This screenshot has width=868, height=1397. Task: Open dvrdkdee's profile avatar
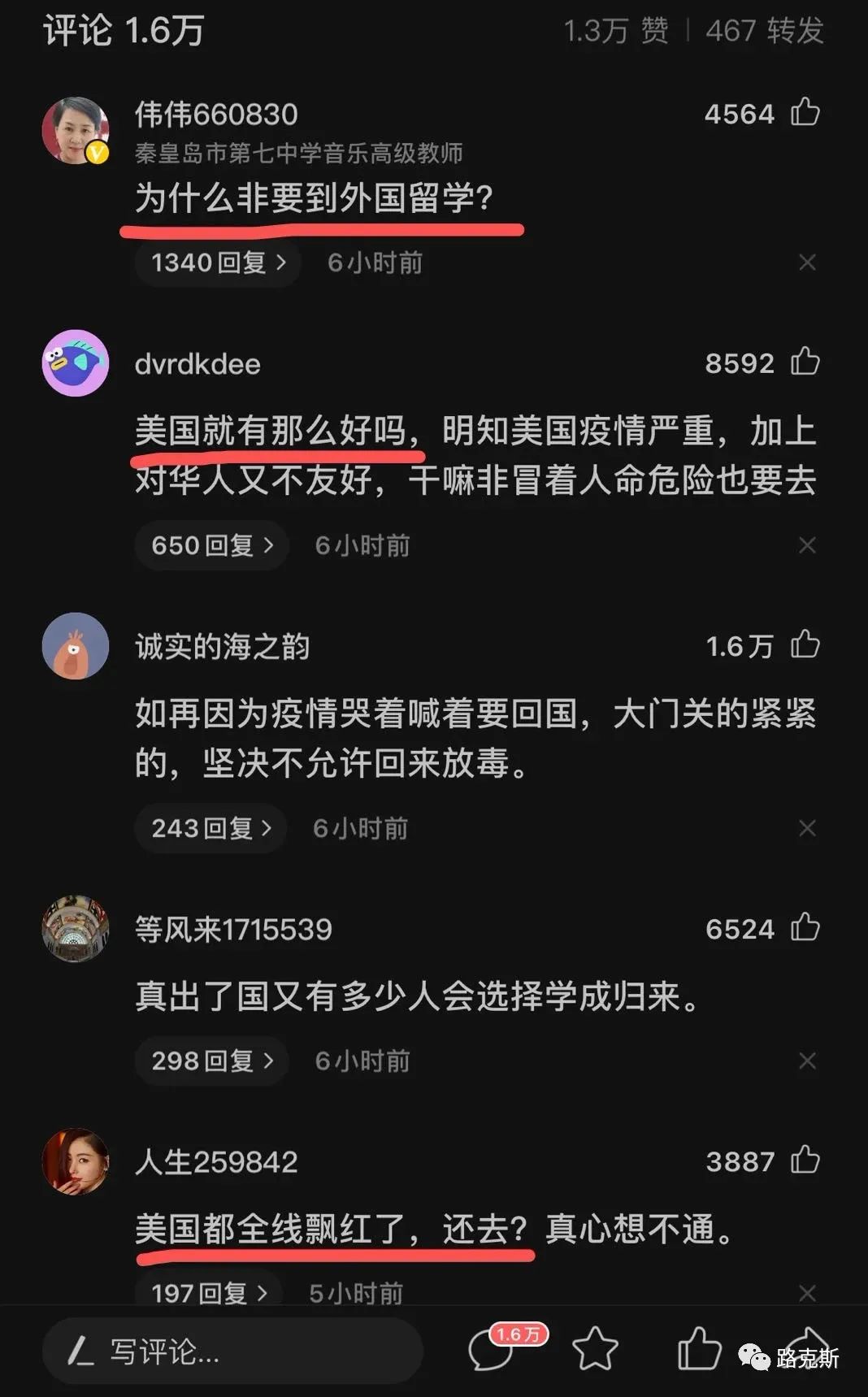pos(75,362)
